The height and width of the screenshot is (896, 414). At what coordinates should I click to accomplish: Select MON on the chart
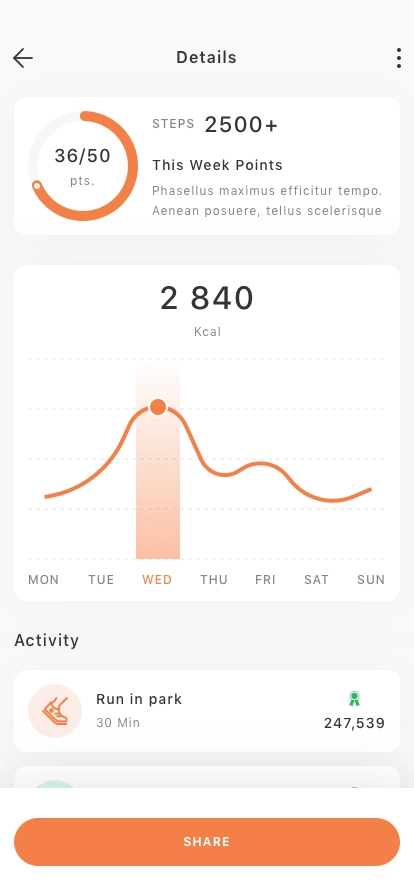pyautogui.click(x=43, y=579)
